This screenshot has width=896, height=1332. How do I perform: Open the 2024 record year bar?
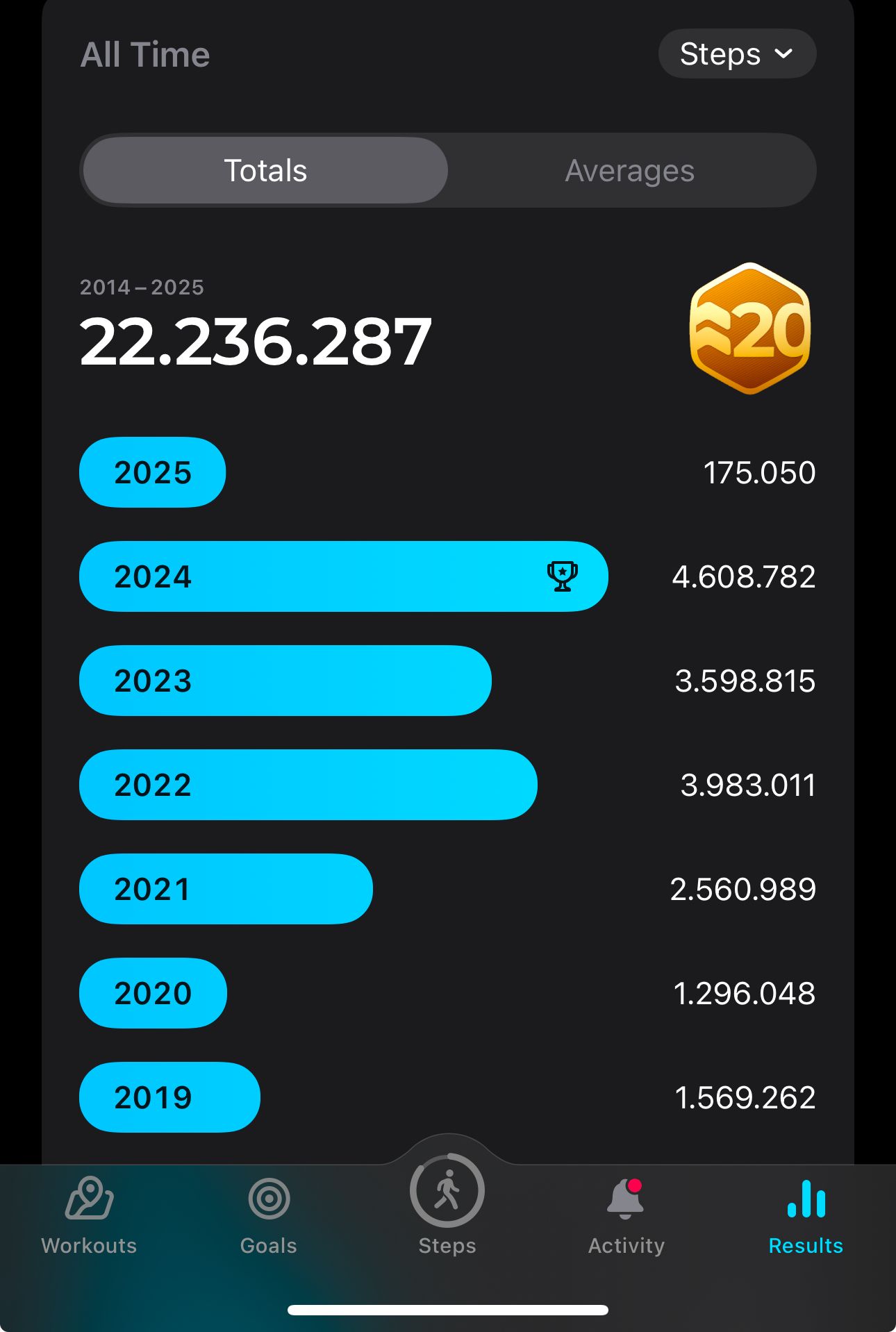pos(343,576)
